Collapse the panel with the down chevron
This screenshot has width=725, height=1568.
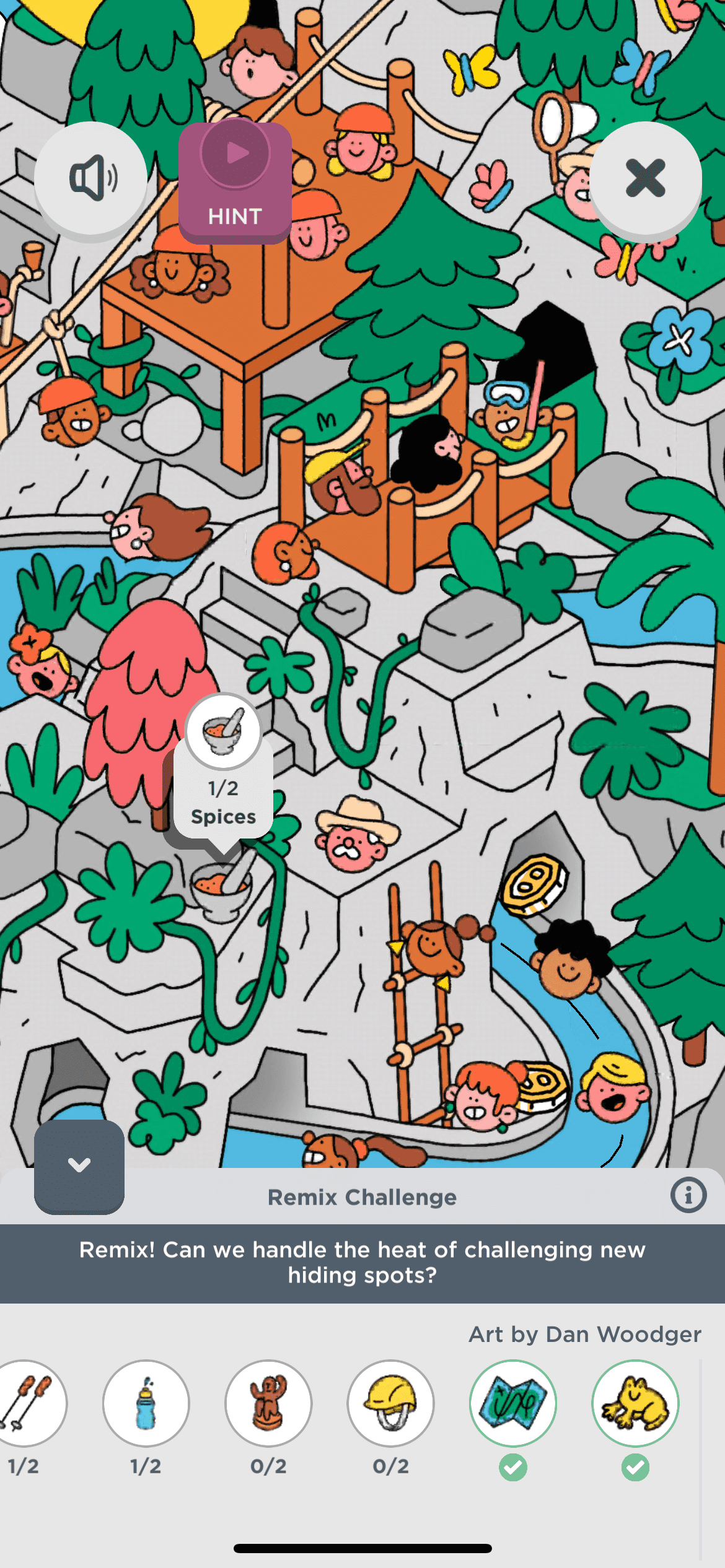pos(79,1165)
